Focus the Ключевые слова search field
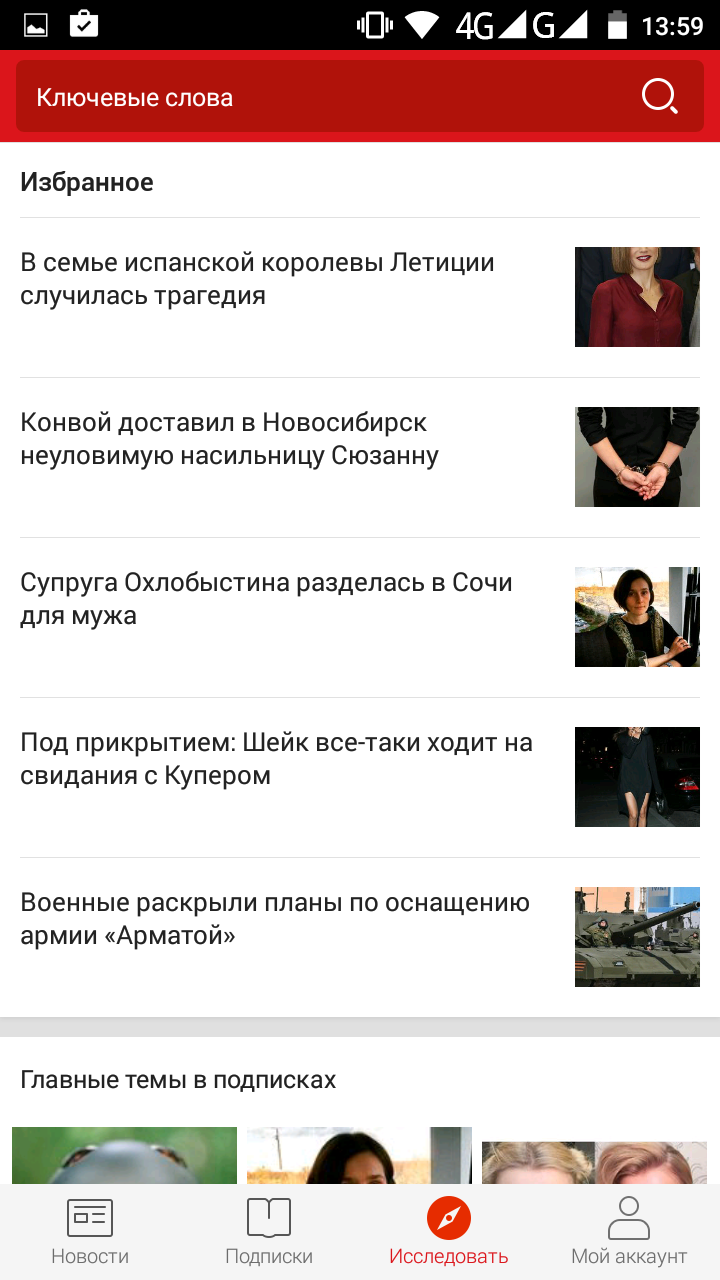This screenshot has width=720, height=1280. [360, 97]
